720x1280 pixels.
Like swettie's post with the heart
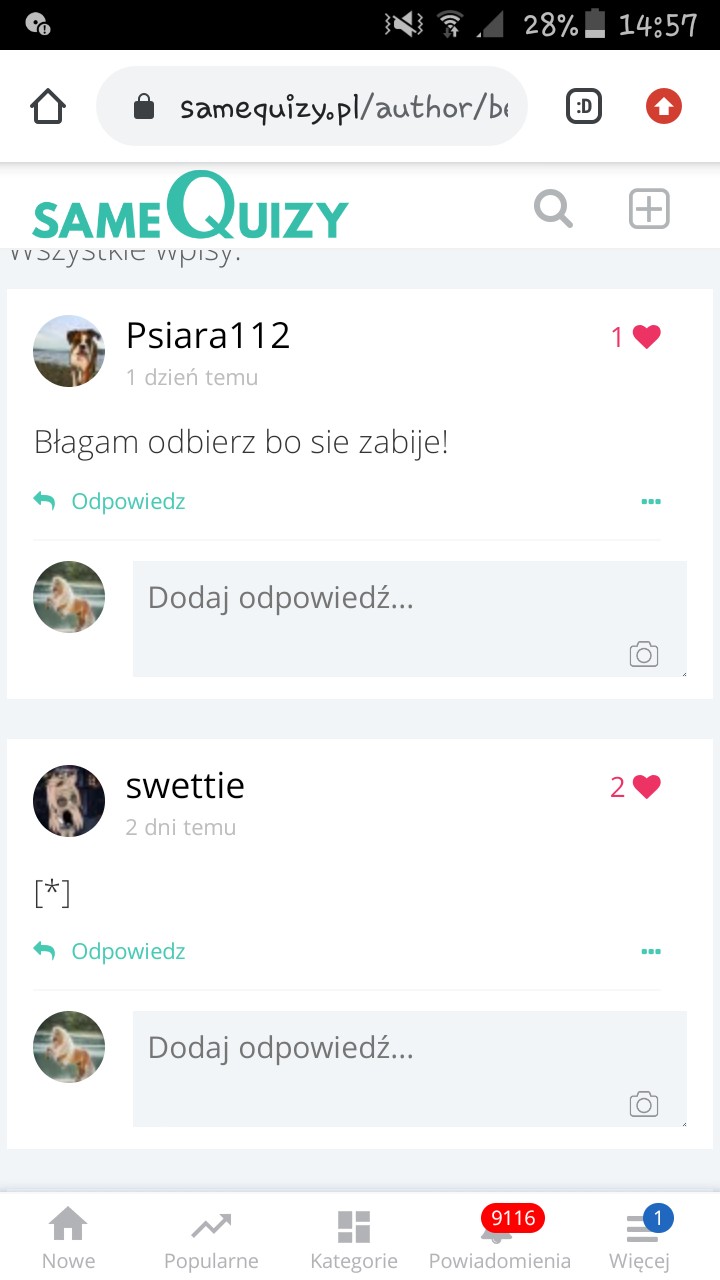pos(647,787)
